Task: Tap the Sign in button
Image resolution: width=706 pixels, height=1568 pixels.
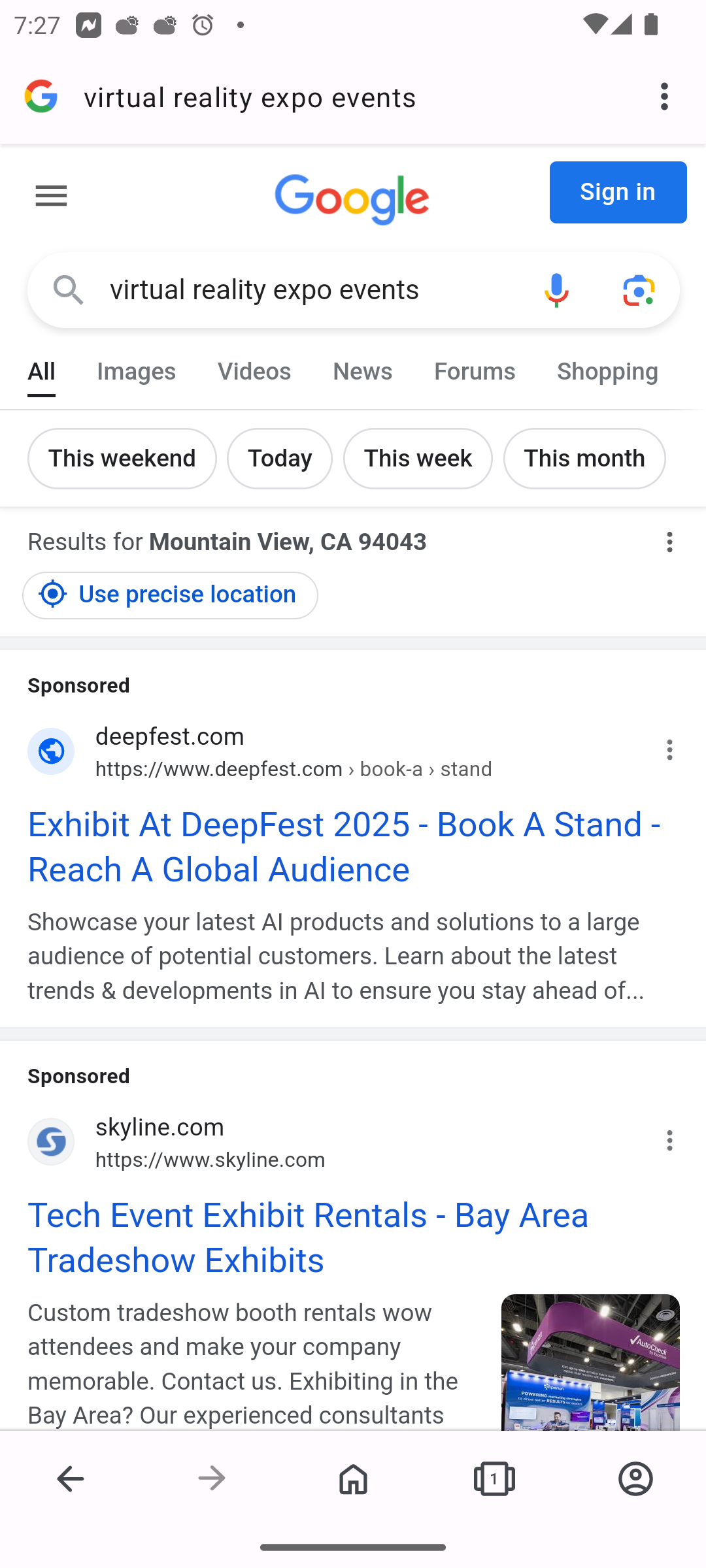Action: click(618, 192)
